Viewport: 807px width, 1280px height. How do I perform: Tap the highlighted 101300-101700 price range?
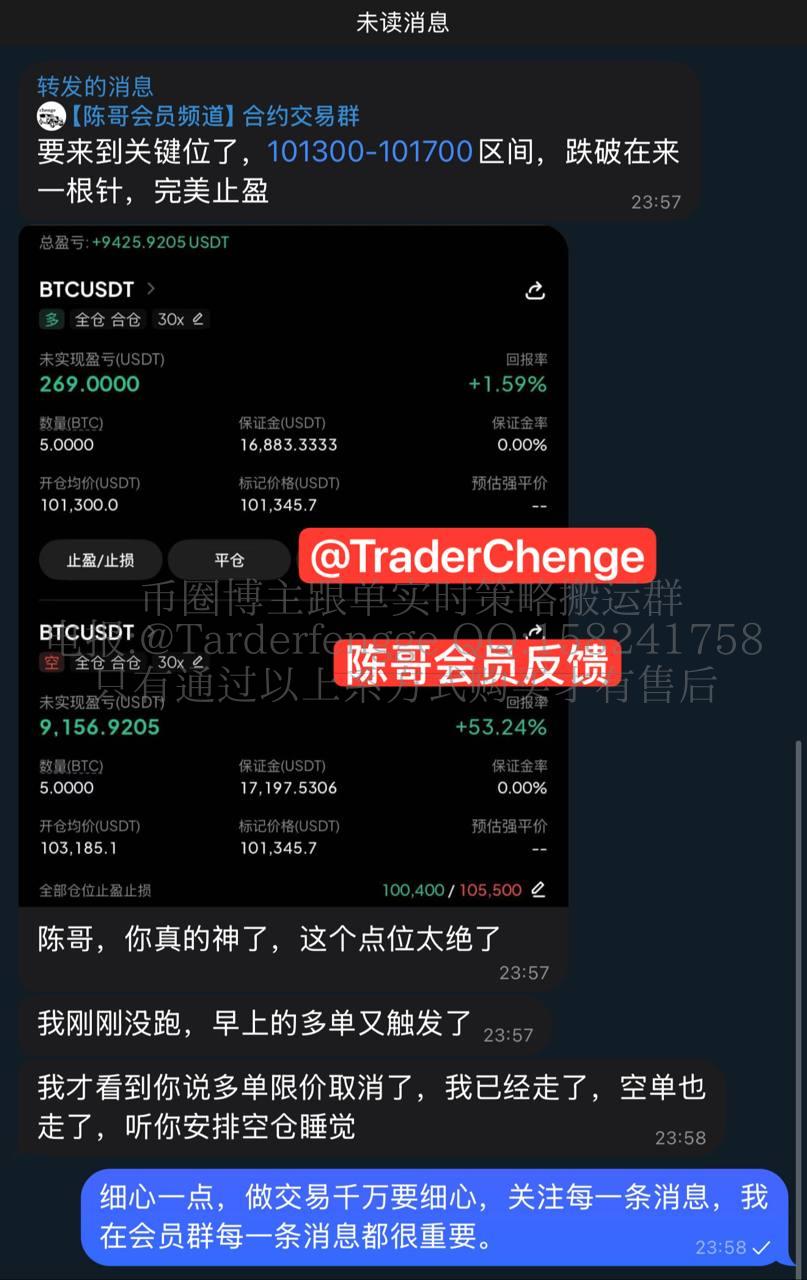point(369,152)
